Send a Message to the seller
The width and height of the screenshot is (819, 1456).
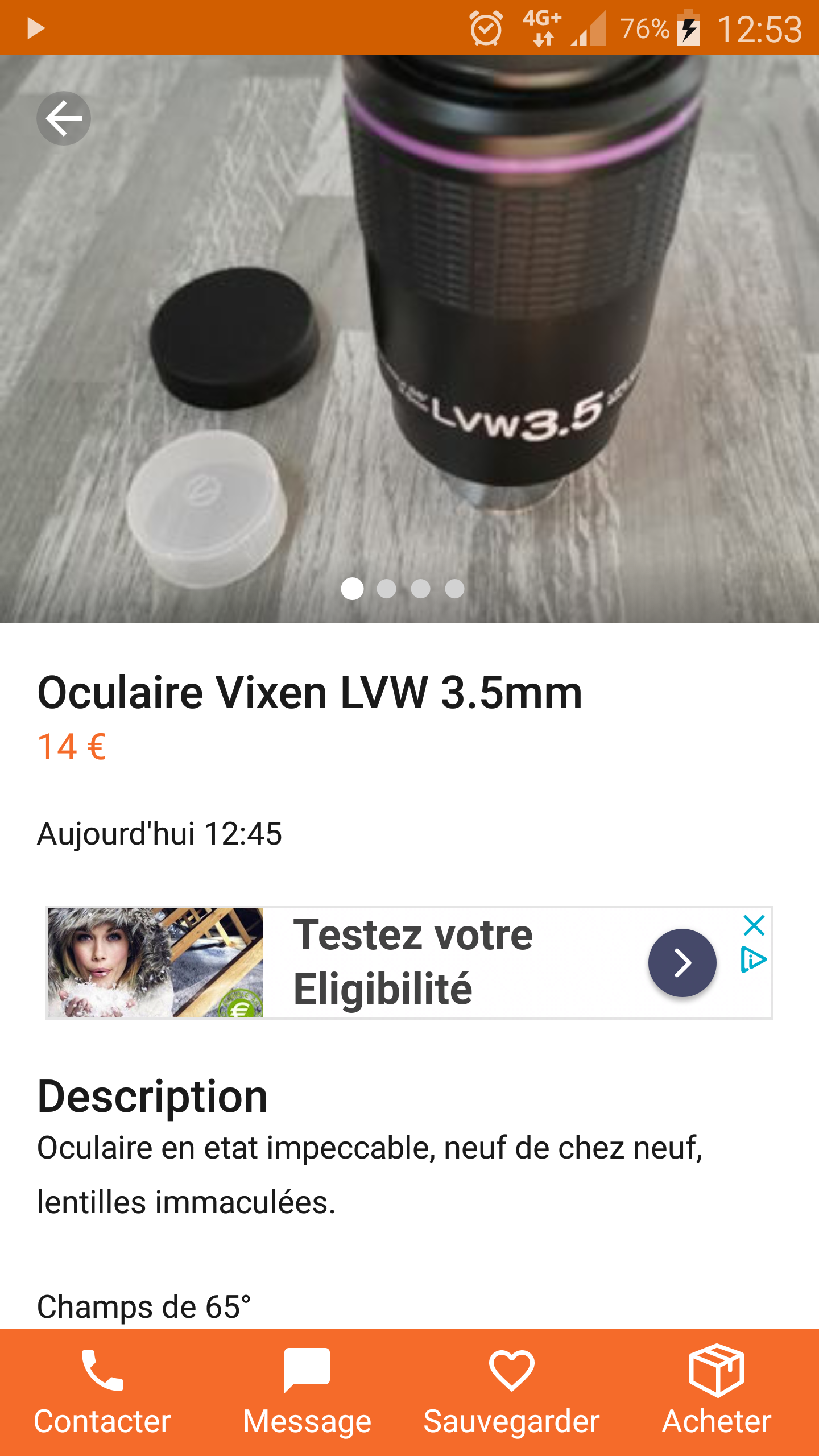[x=307, y=1392]
